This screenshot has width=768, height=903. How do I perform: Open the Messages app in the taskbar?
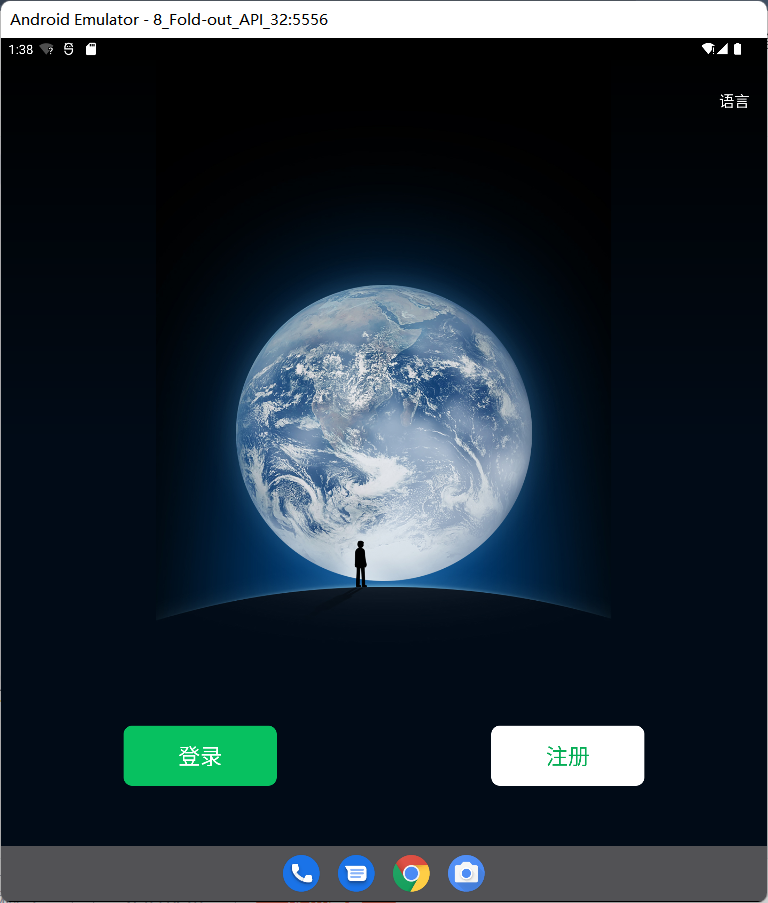[x=356, y=874]
